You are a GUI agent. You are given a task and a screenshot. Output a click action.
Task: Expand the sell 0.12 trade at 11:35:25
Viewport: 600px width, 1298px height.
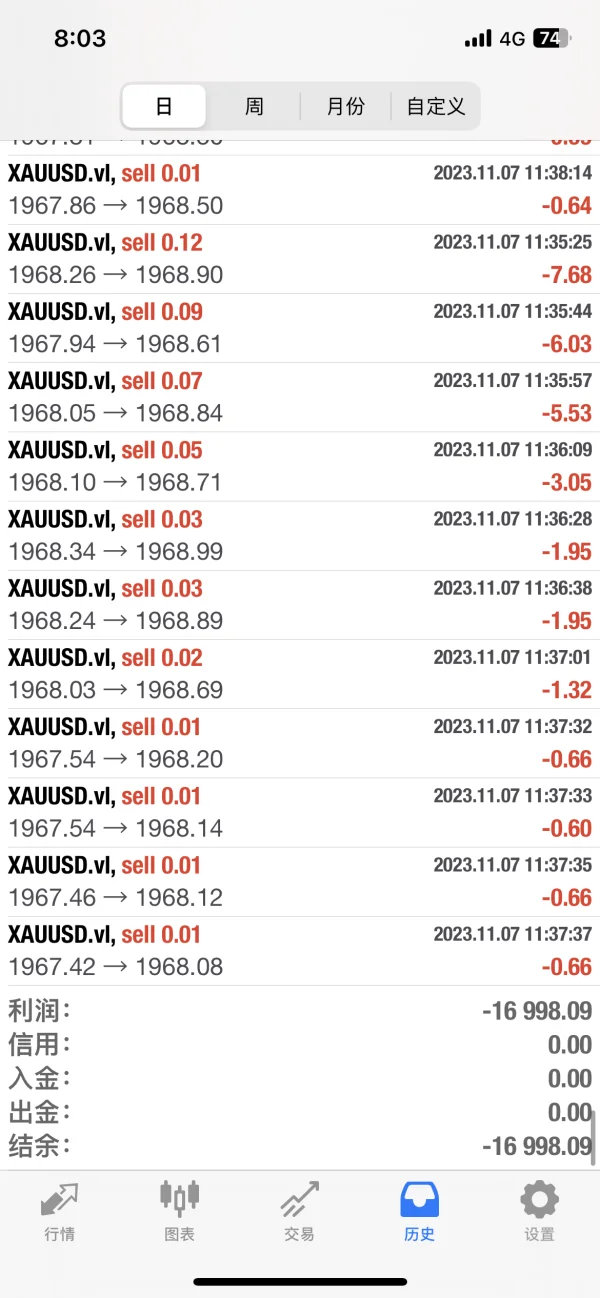click(x=300, y=259)
